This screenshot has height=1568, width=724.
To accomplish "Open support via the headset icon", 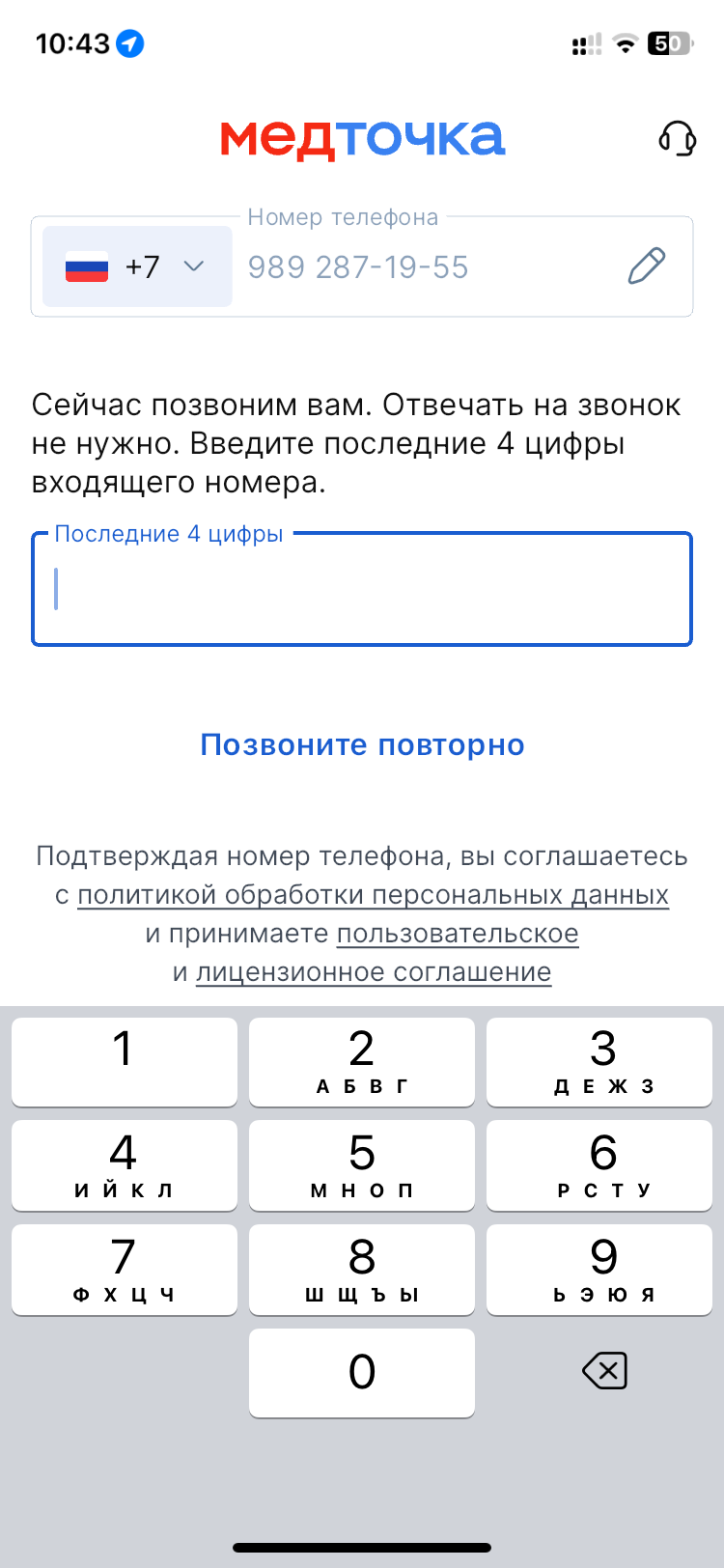I will pyautogui.click(x=677, y=139).
